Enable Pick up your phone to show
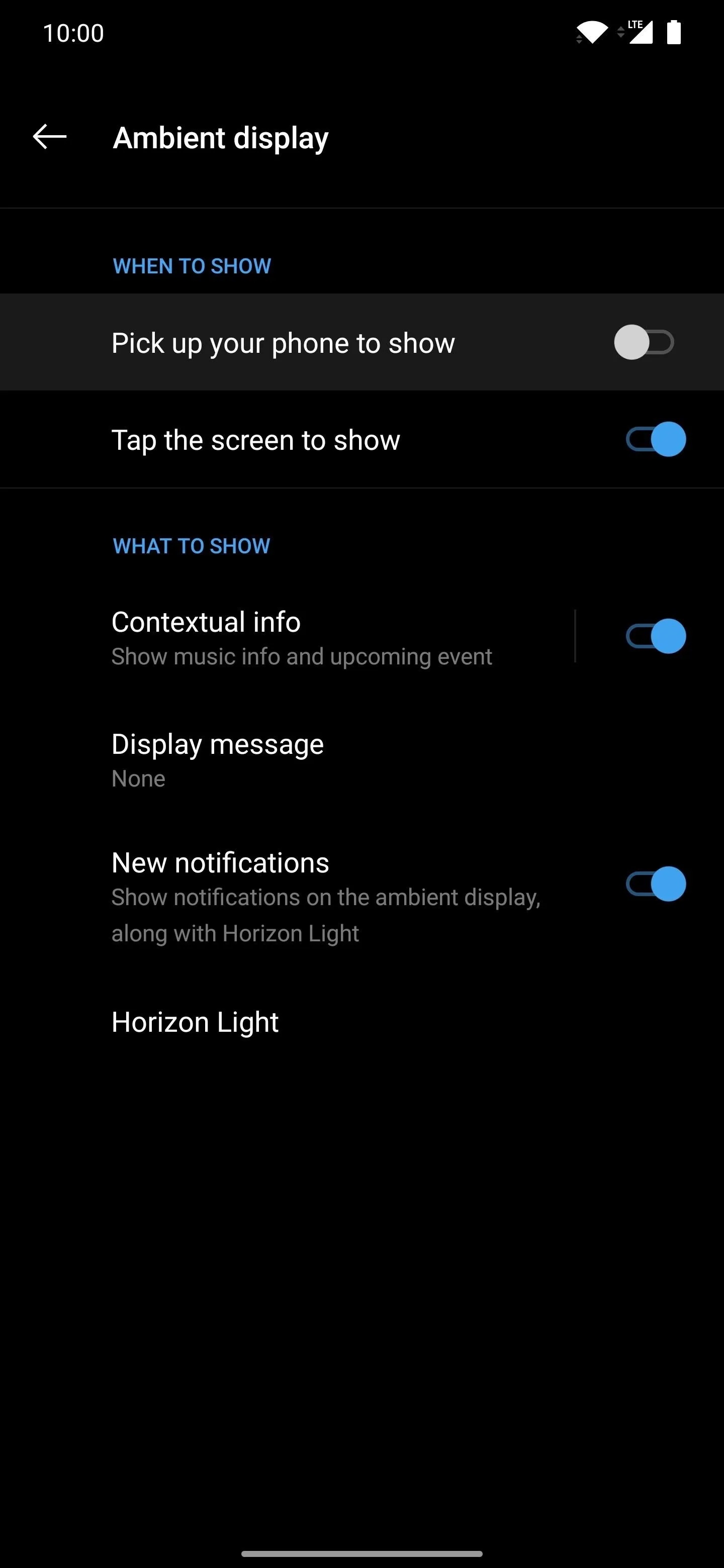The image size is (724, 1568). coord(644,342)
